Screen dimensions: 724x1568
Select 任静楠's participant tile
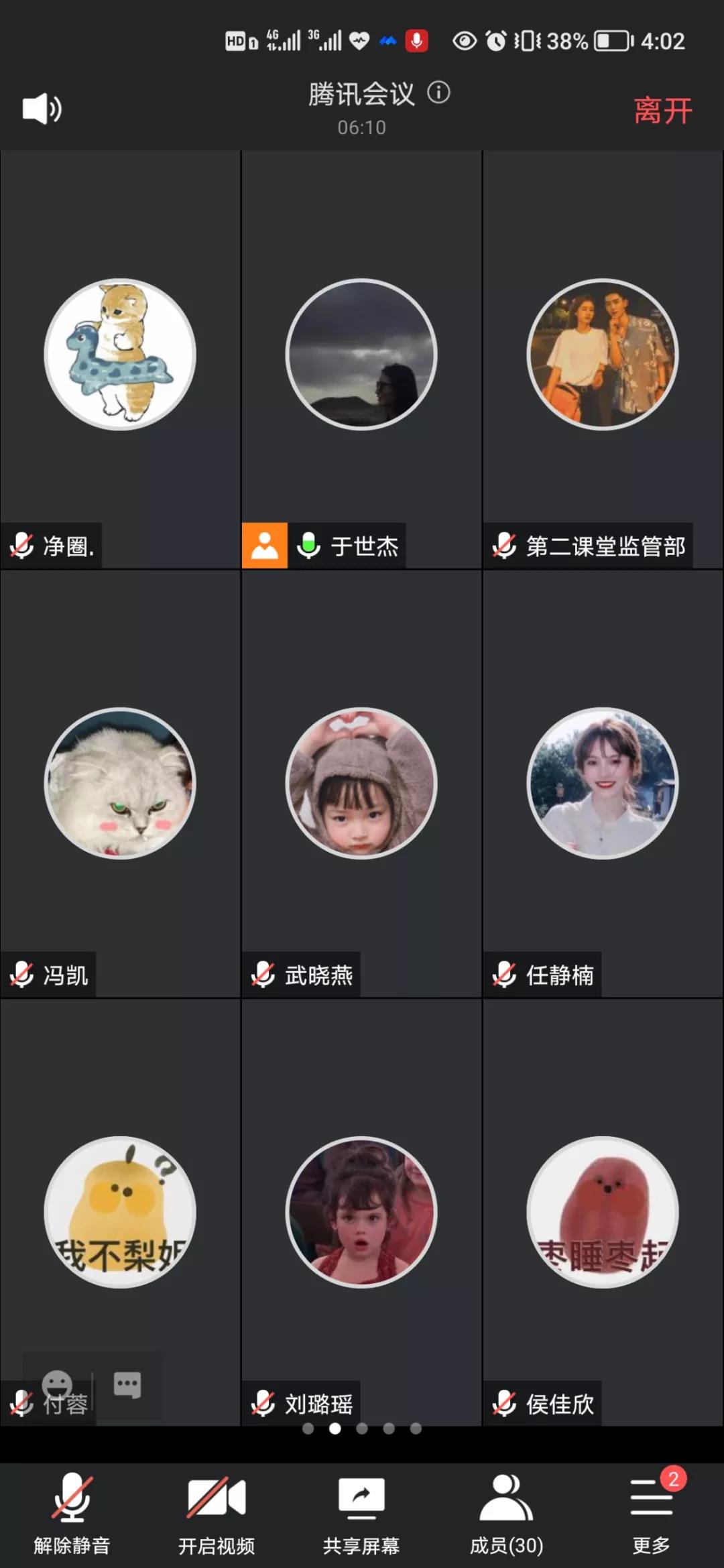coord(603,783)
